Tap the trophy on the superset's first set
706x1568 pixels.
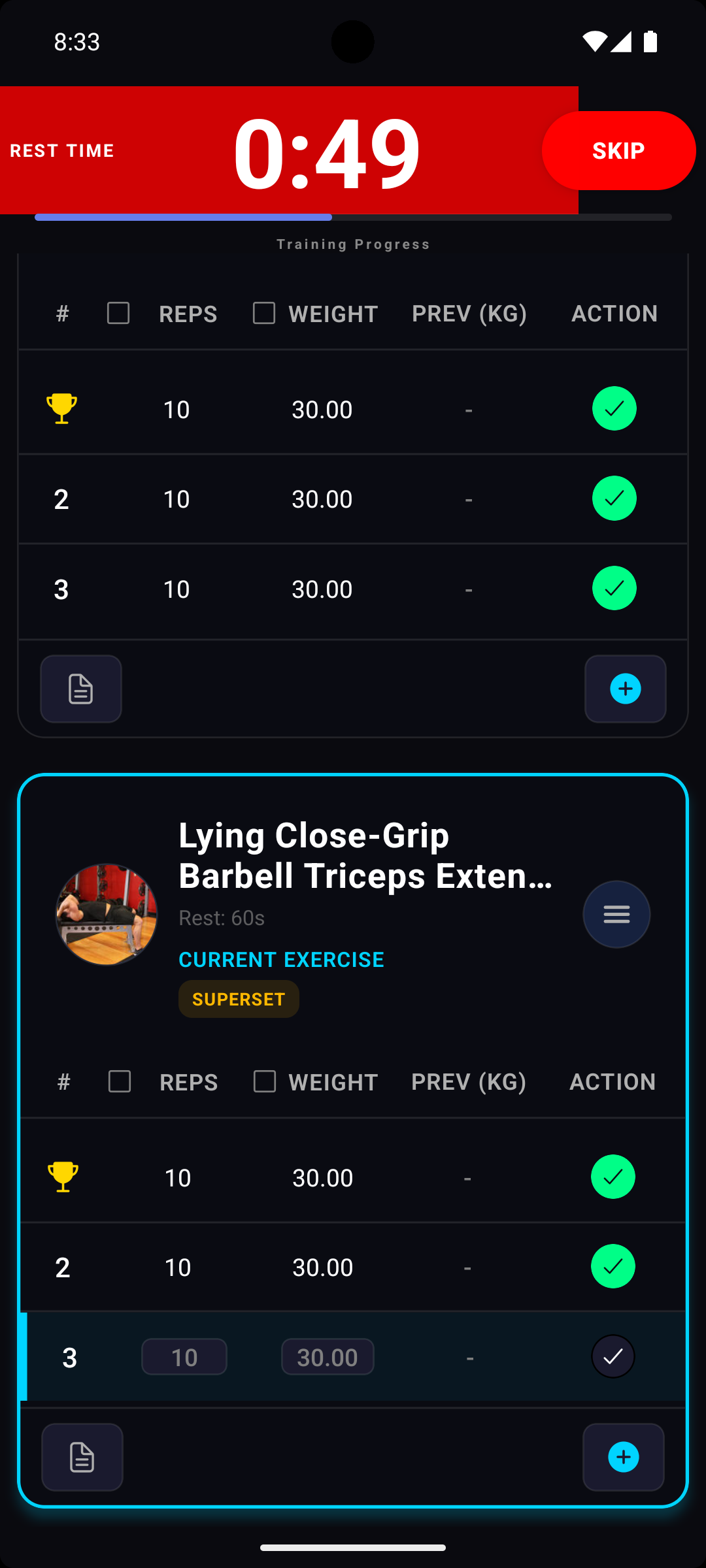(x=63, y=1176)
